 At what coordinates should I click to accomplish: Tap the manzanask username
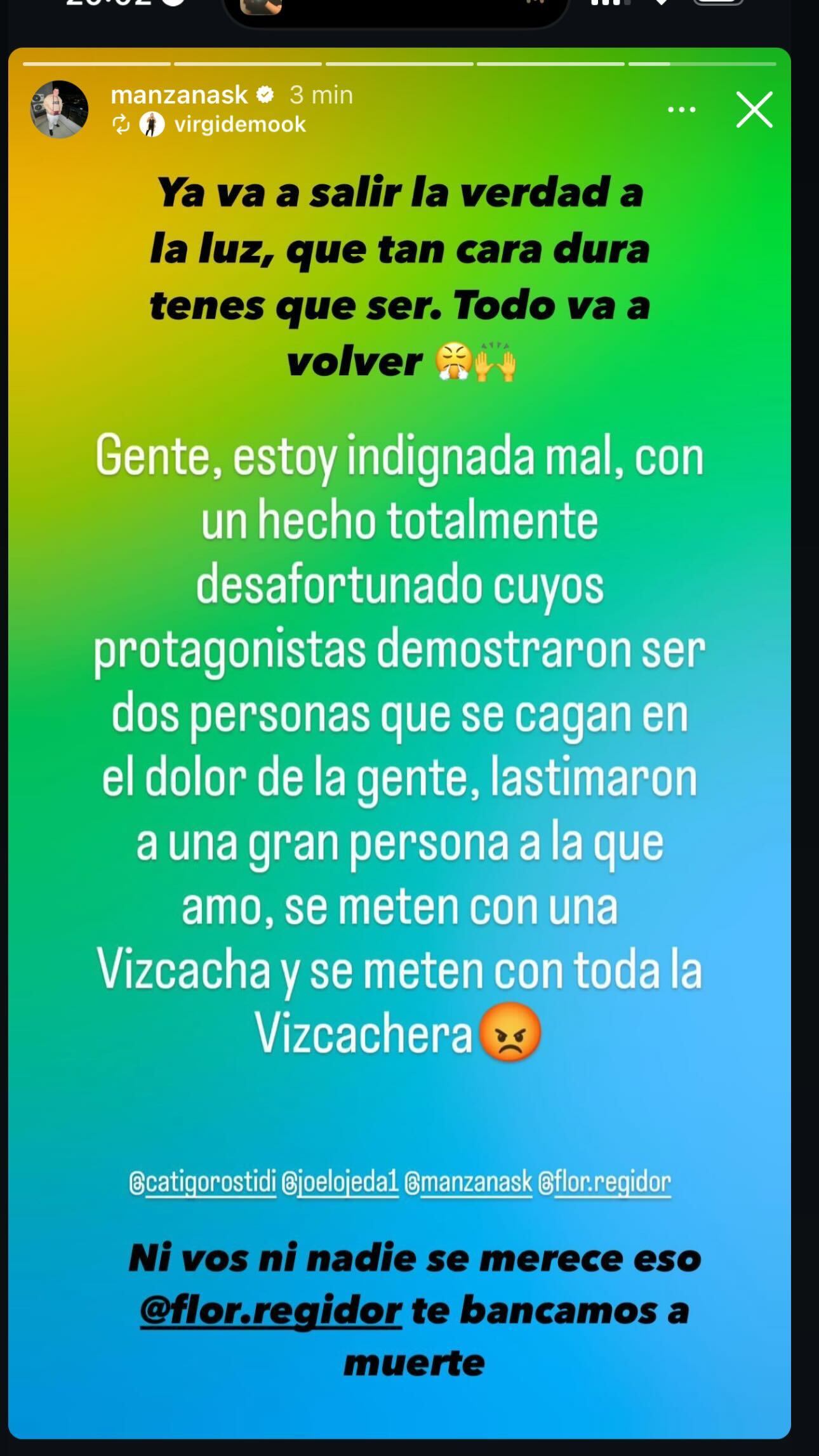[x=179, y=95]
